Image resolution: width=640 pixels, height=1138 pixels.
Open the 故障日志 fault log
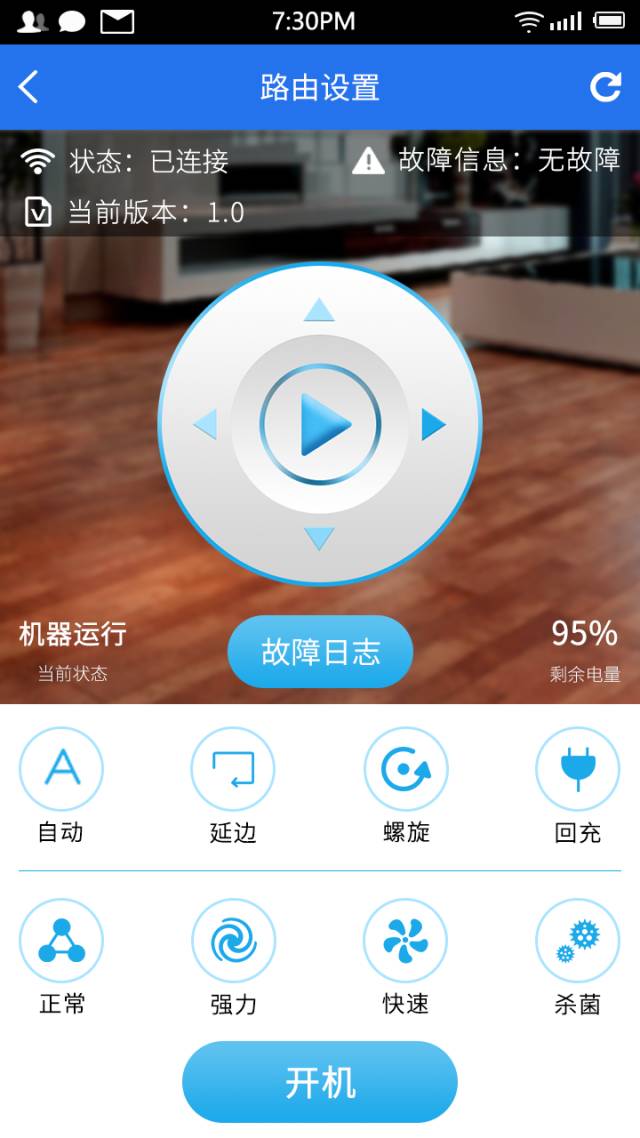point(320,652)
